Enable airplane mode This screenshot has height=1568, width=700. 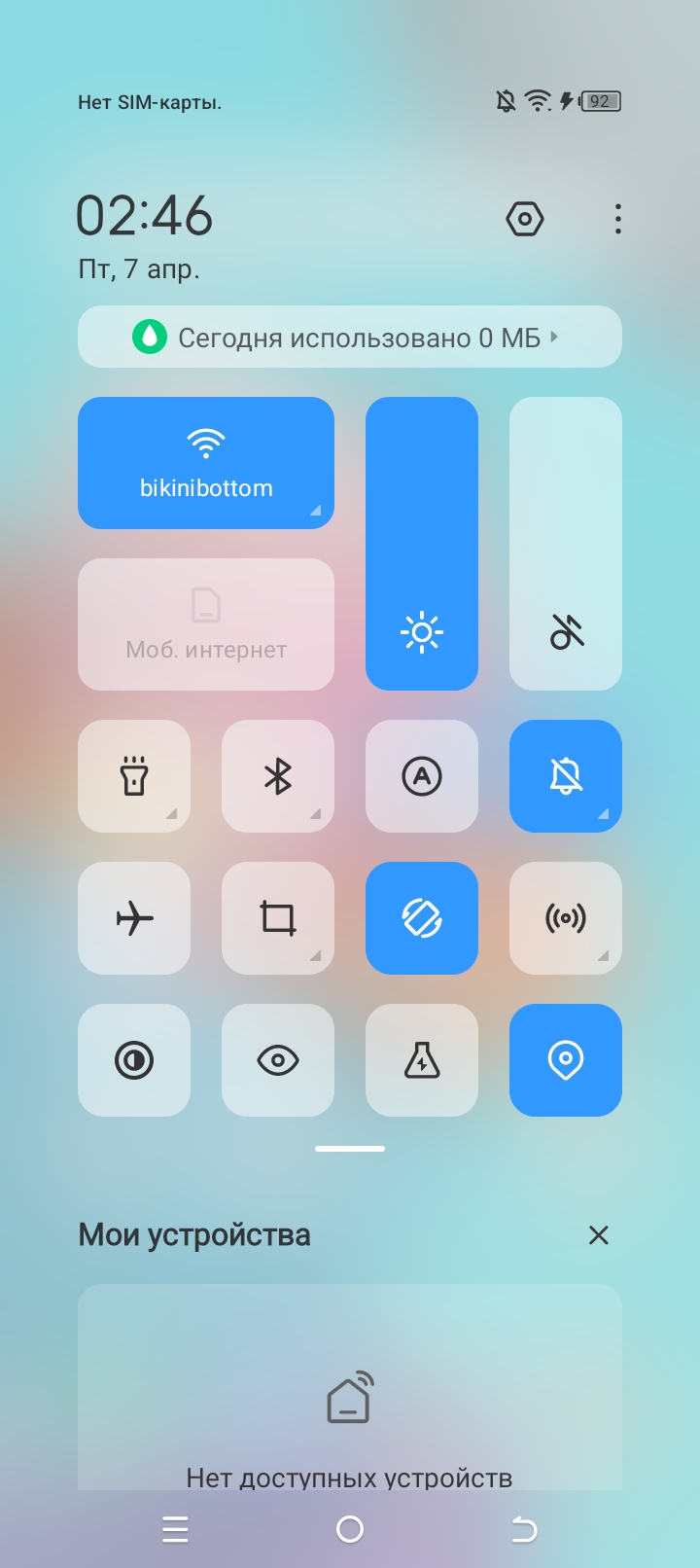coord(134,918)
